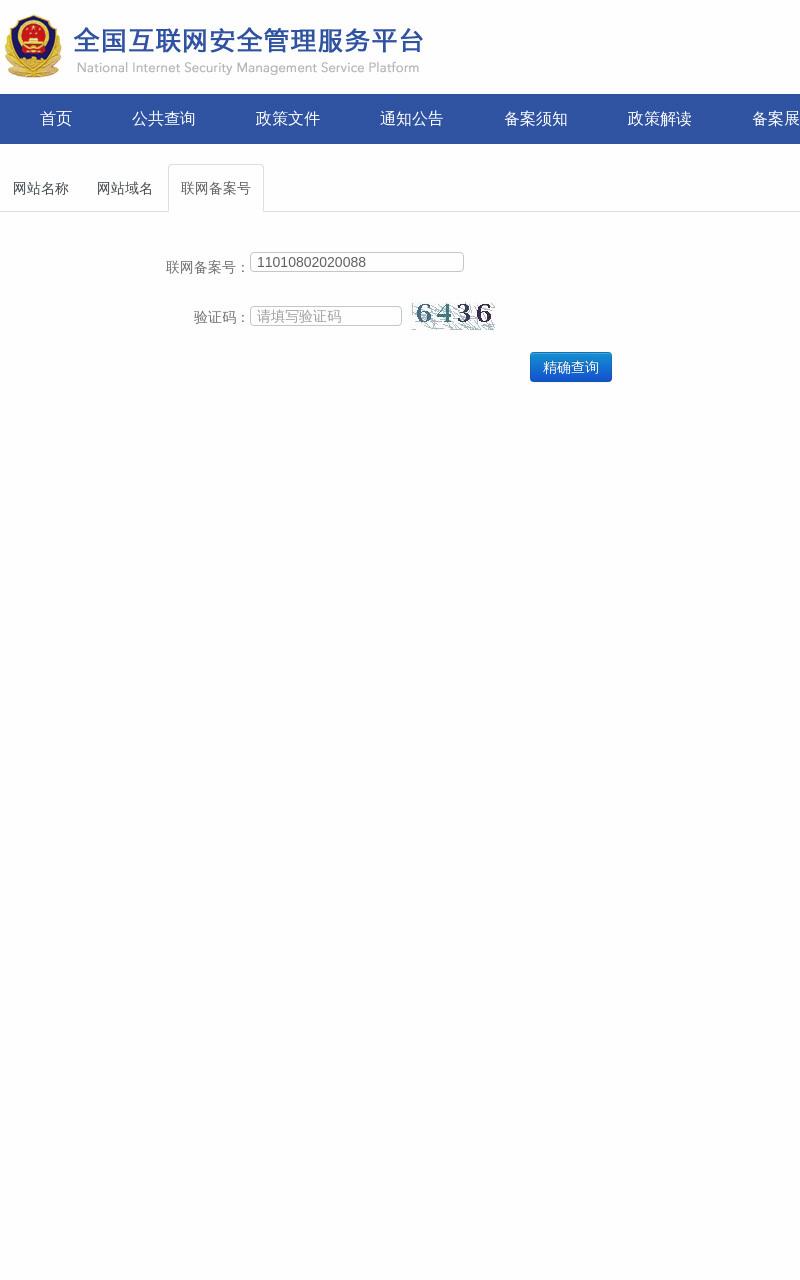Focus the 验证码 input field

point(326,316)
